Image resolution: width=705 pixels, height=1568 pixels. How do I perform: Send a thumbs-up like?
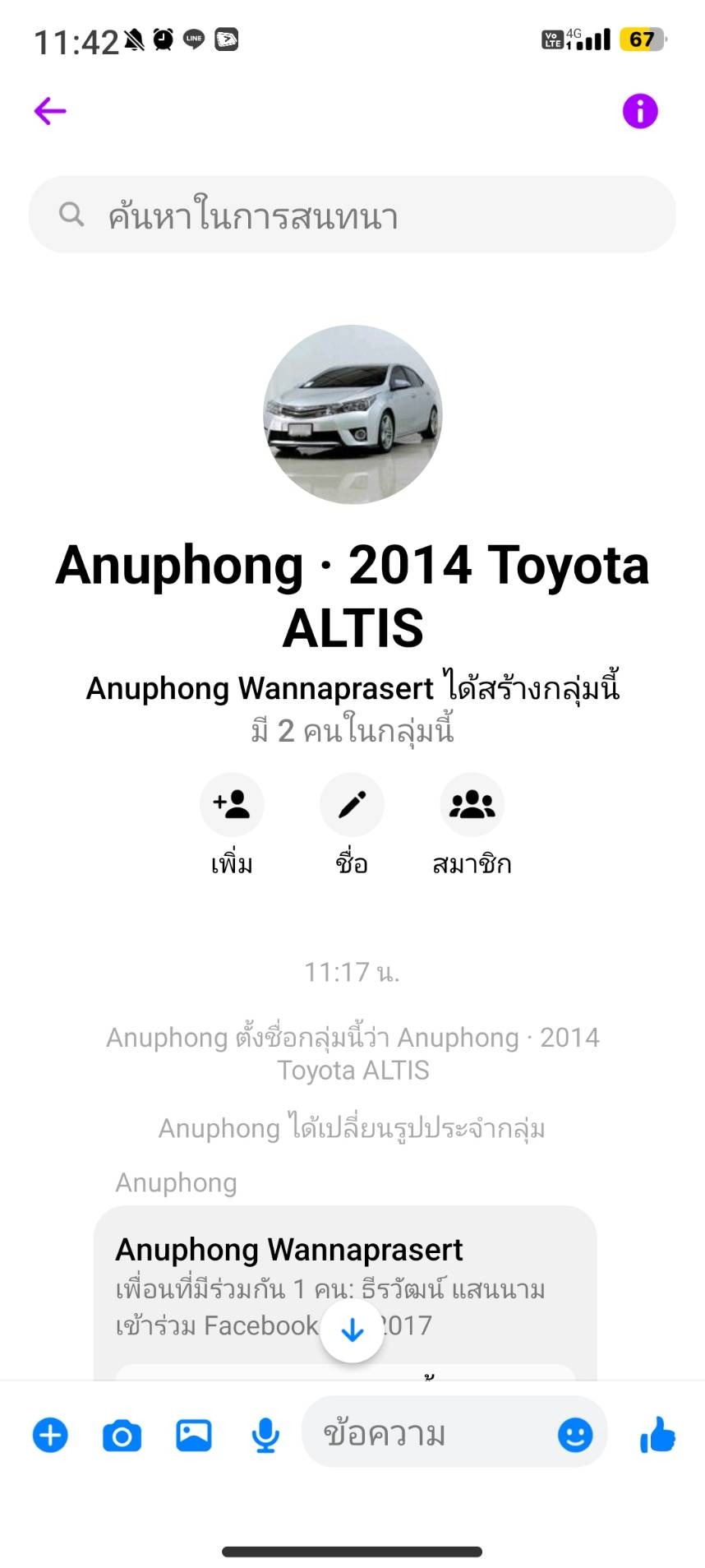coord(657,1436)
